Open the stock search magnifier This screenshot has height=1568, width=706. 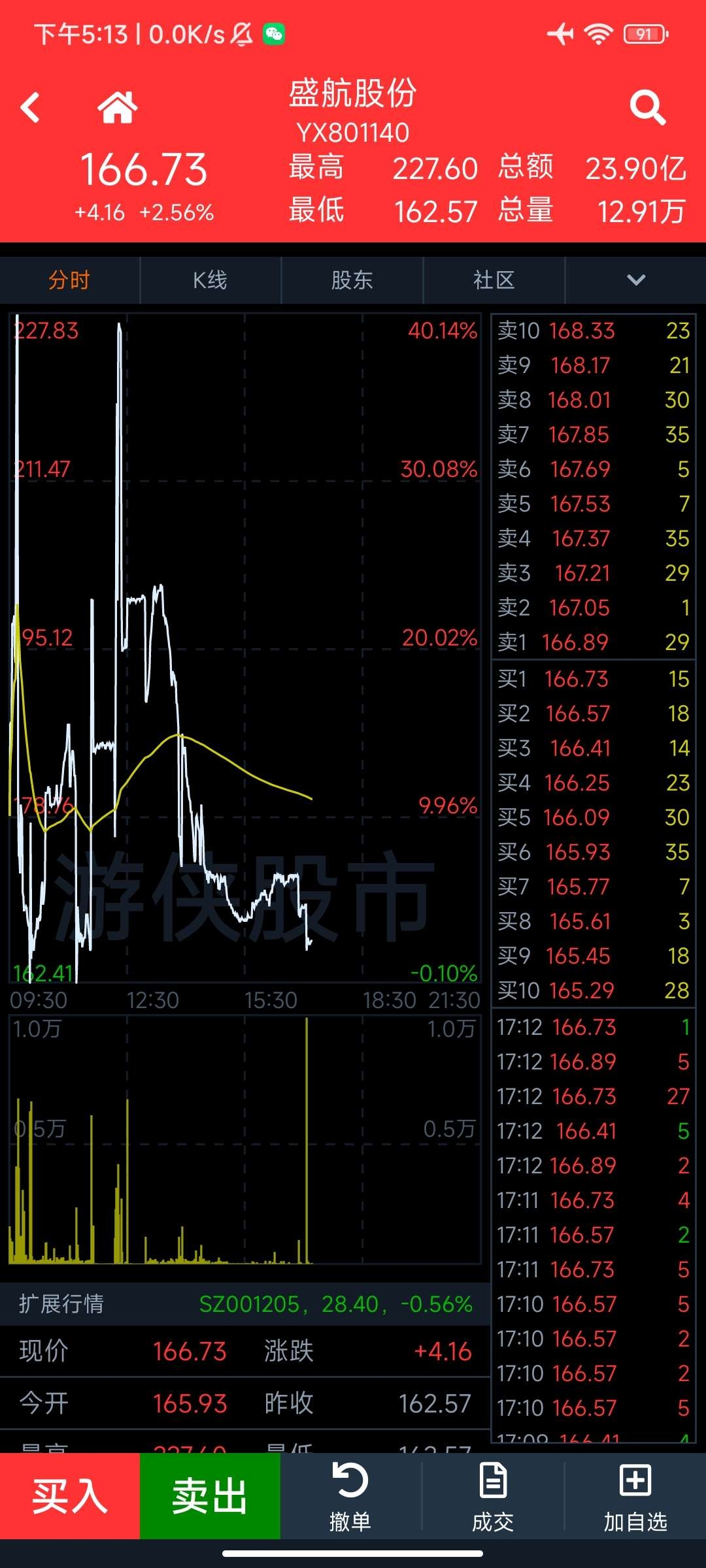[647, 107]
